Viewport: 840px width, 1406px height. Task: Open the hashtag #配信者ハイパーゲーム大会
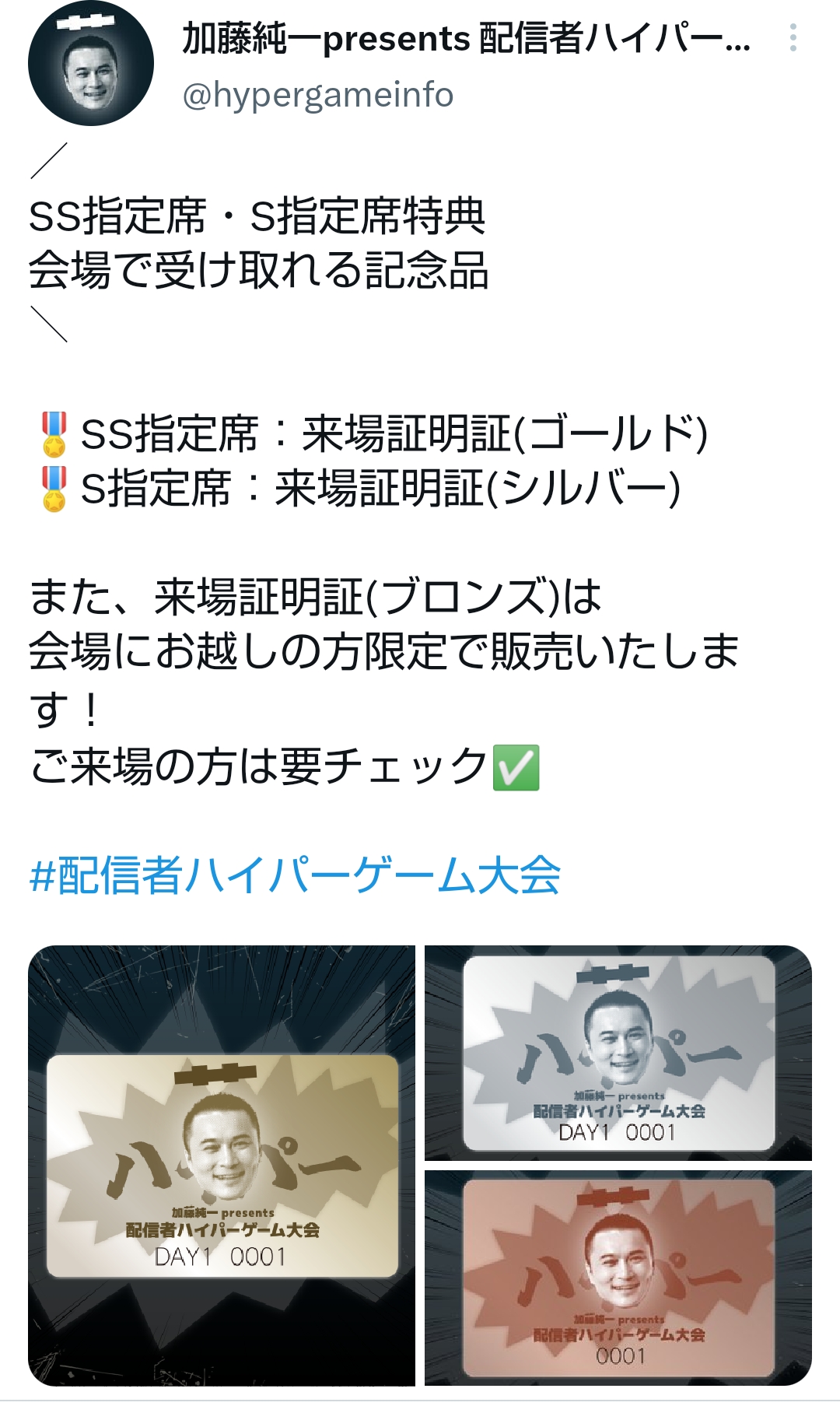[x=295, y=875]
